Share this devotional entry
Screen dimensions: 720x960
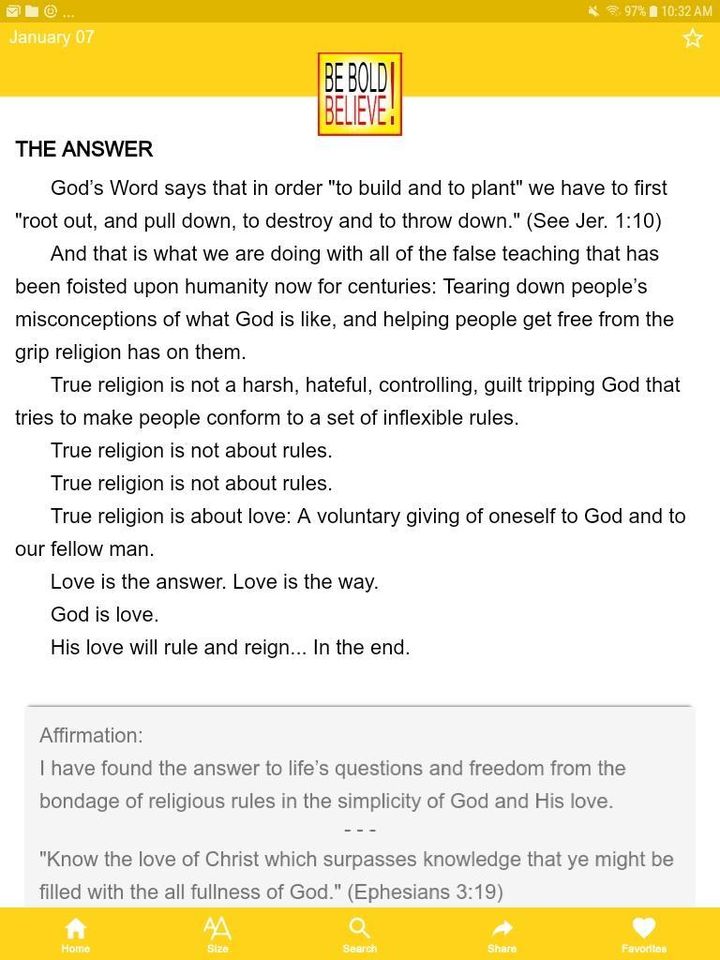pyautogui.click(x=502, y=934)
